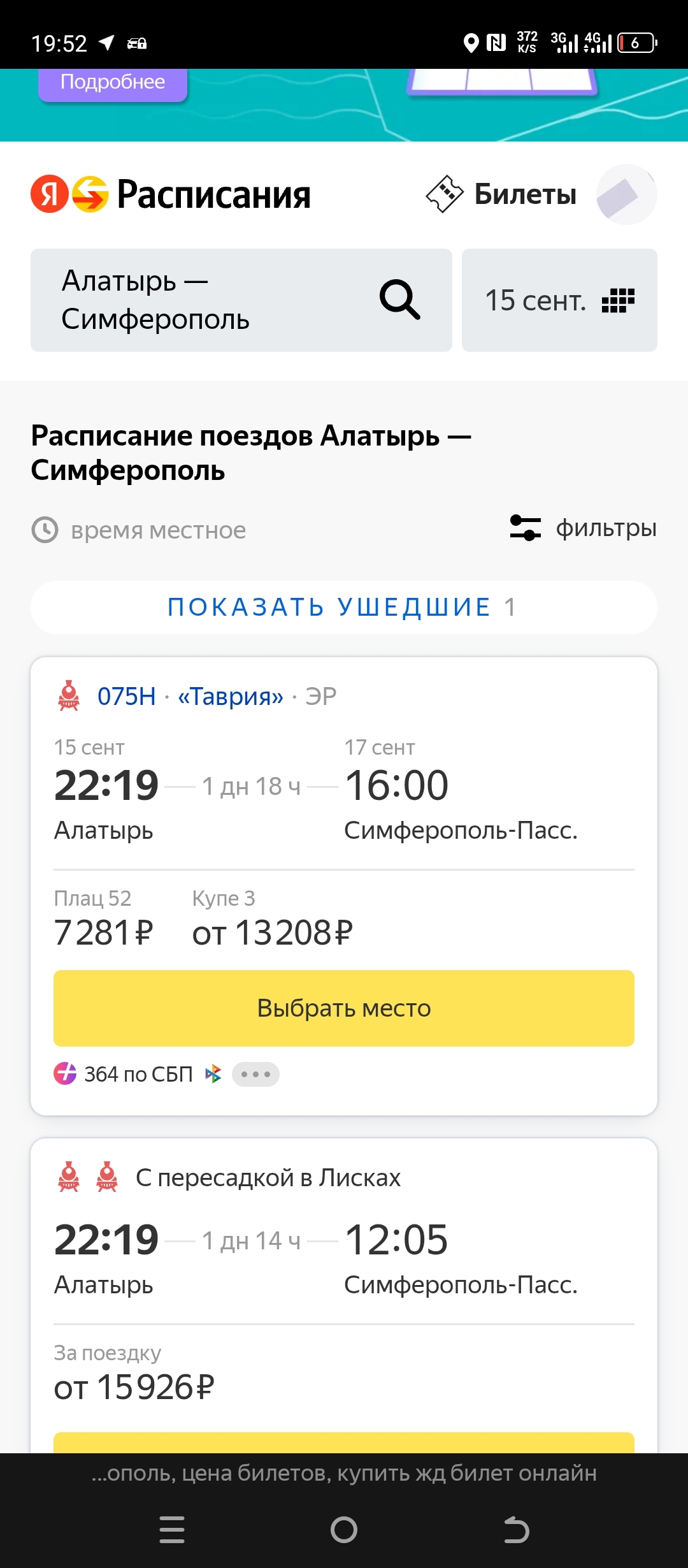This screenshot has height=1568, width=688.
Task: Open the Билеты tickets section
Action: click(502, 194)
